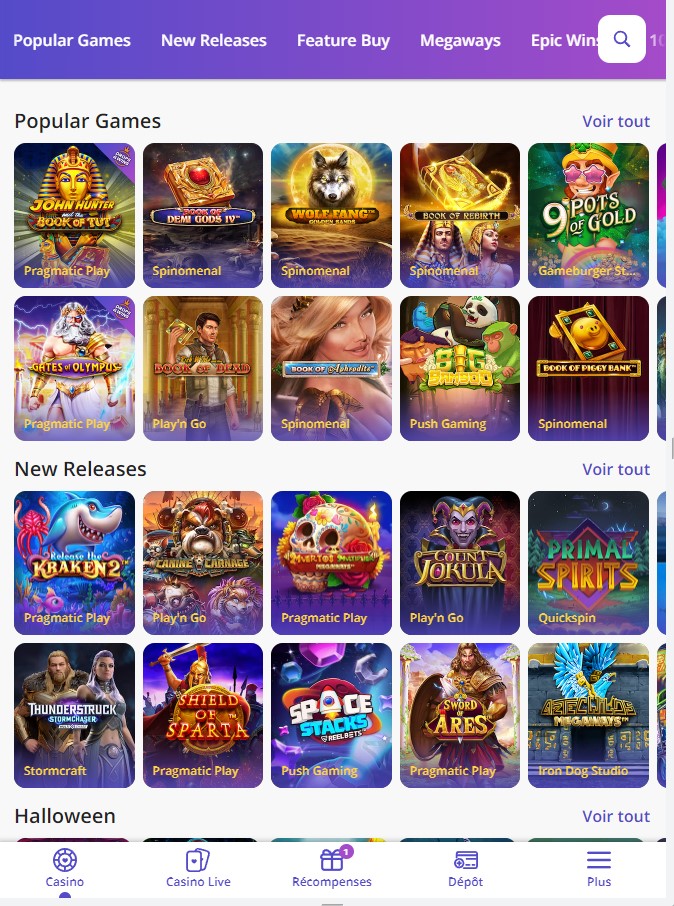Switch to New Releases tab

point(213,41)
